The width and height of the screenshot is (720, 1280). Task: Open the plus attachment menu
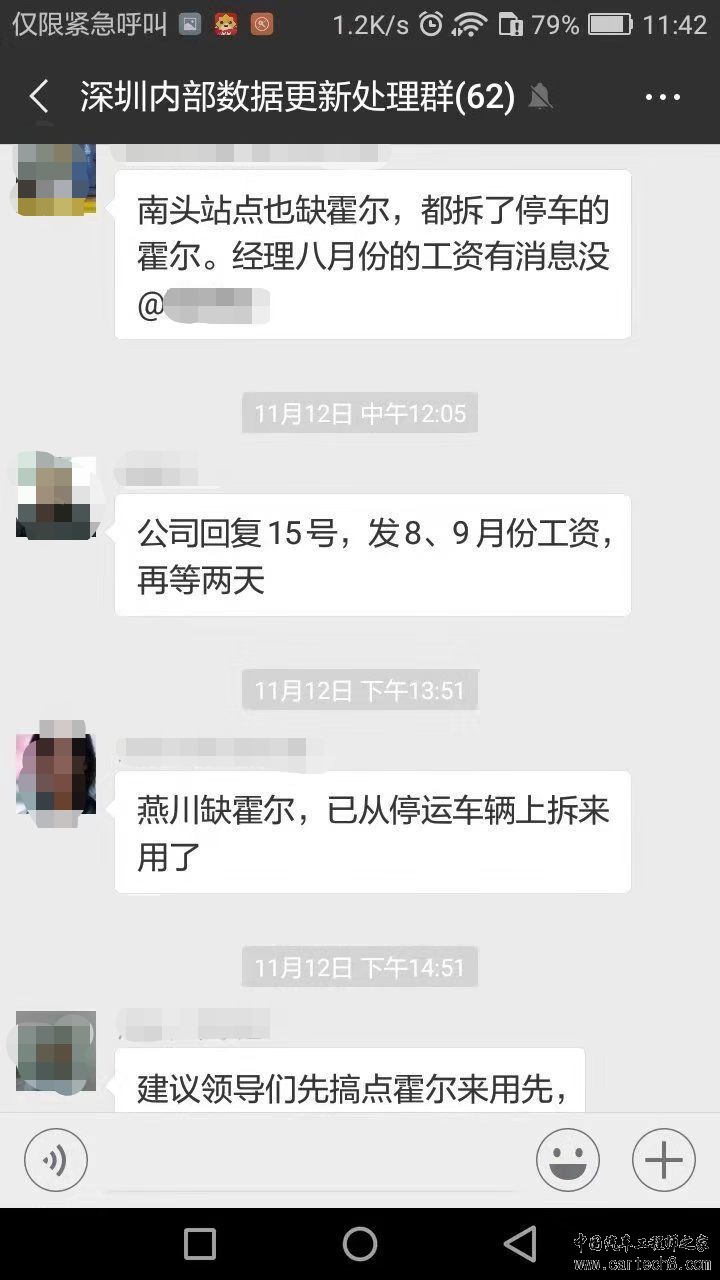[663, 1160]
